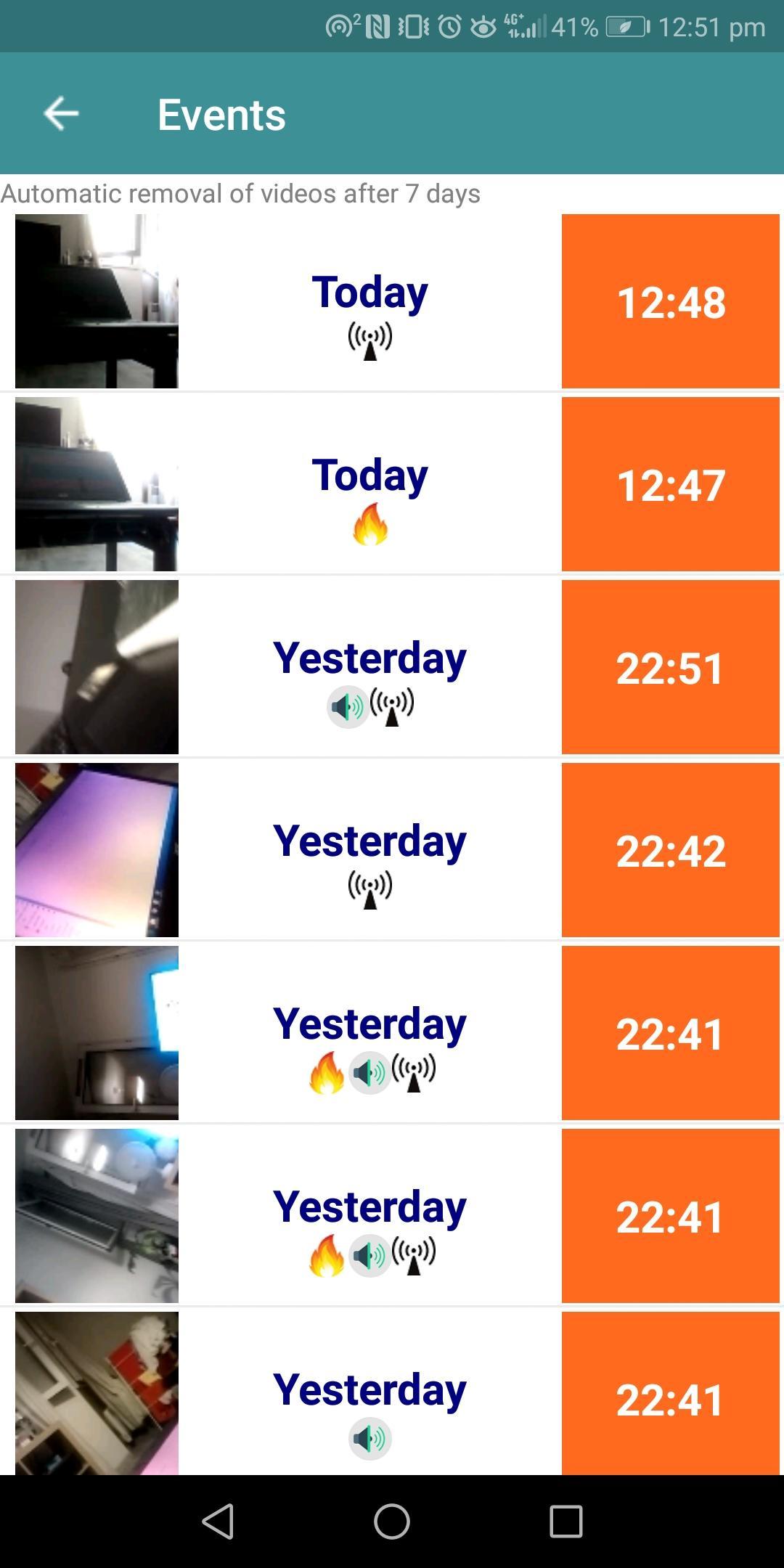View yesterday's 22:51 event
This screenshot has width=784, height=1568.
tap(392, 668)
